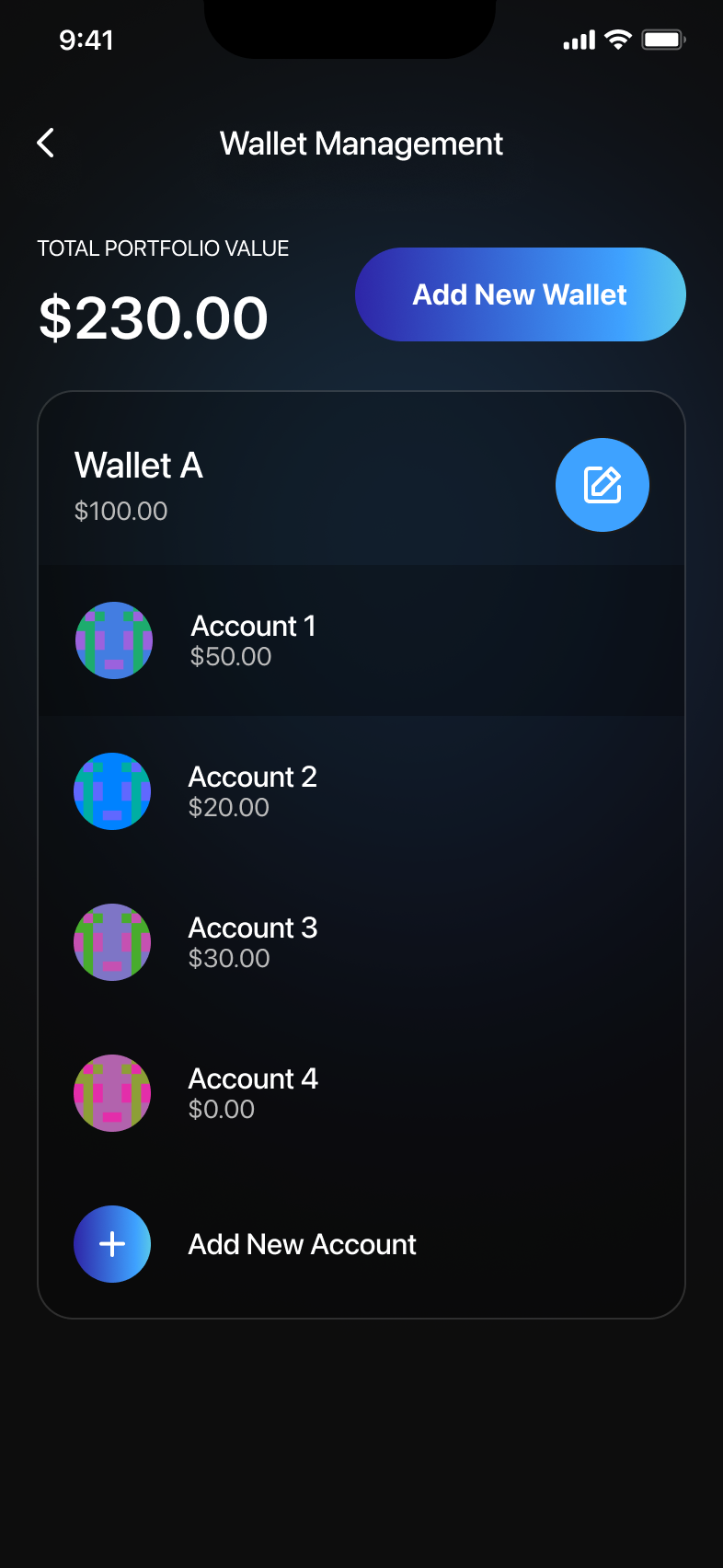Select Account 2's blue avatar icon
The height and width of the screenshot is (1568, 723).
point(112,791)
